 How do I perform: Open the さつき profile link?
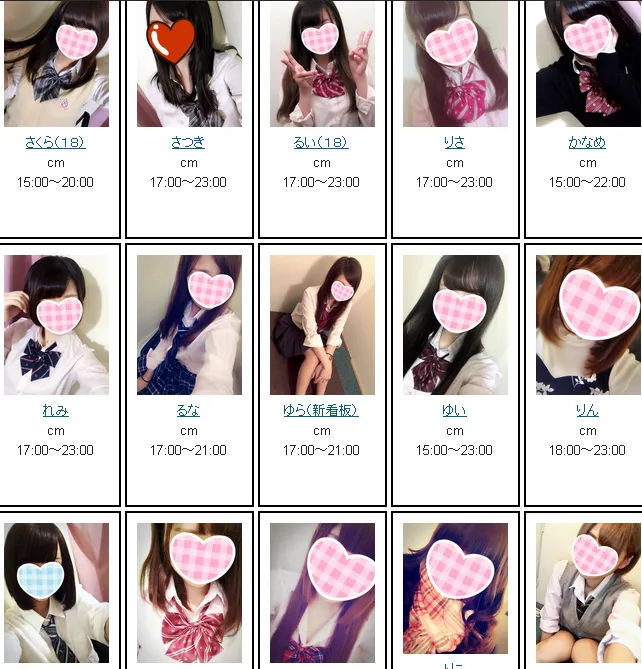point(188,142)
